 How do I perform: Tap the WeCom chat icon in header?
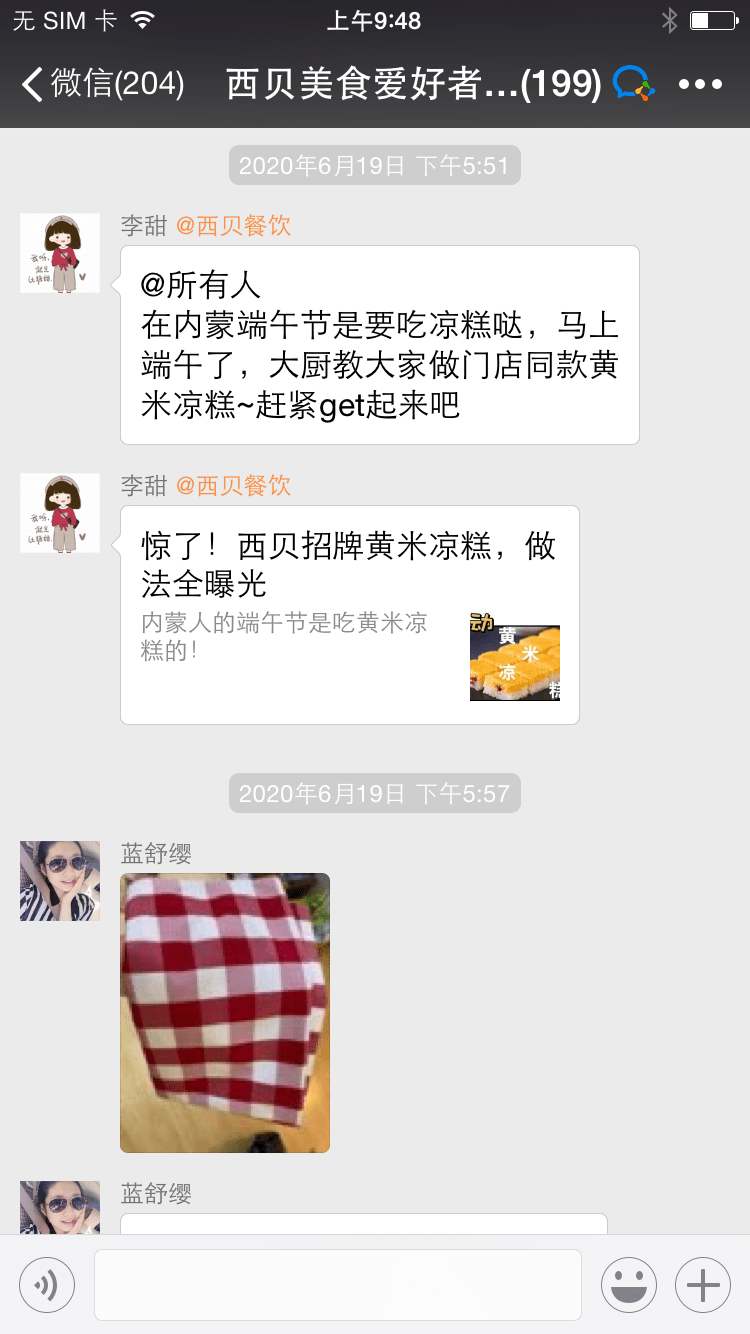click(x=633, y=84)
